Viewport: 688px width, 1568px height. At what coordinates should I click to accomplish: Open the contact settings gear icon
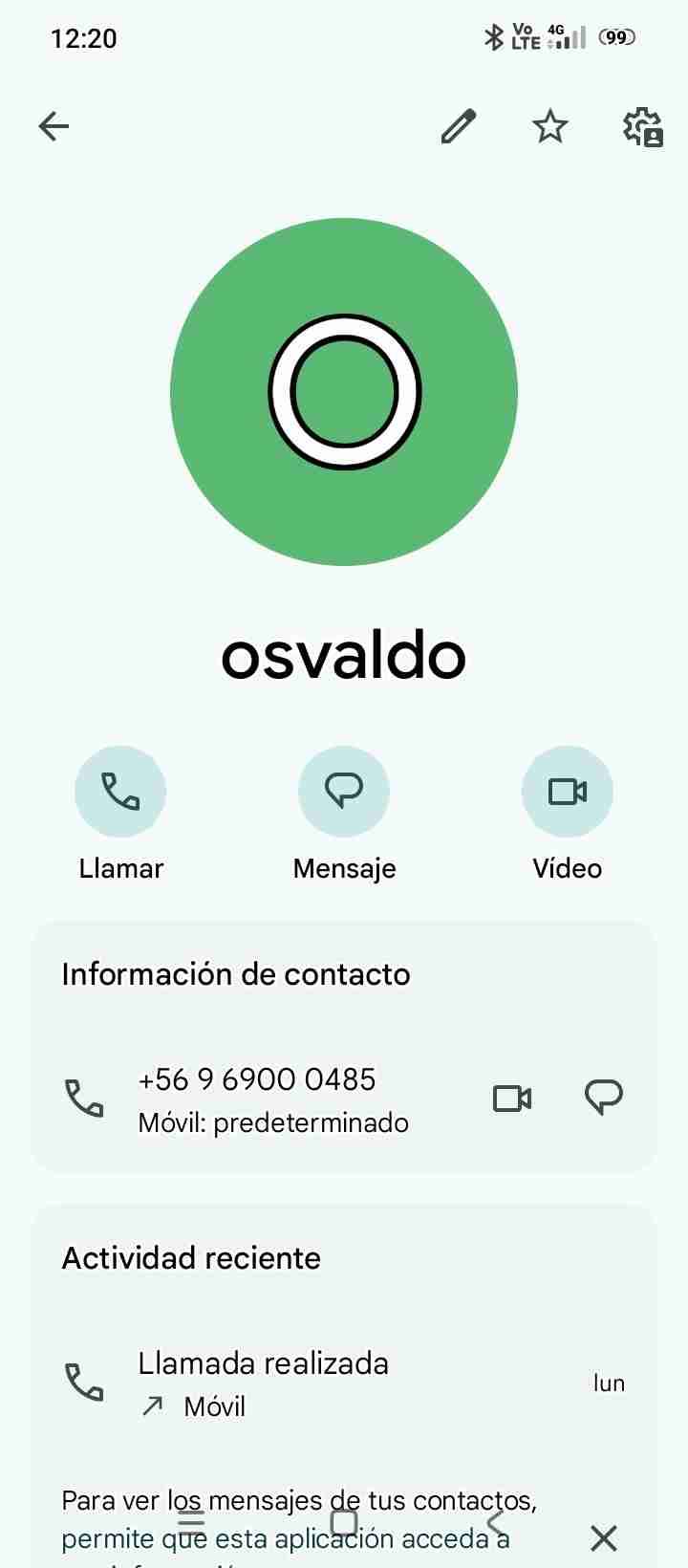coord(641,125)
